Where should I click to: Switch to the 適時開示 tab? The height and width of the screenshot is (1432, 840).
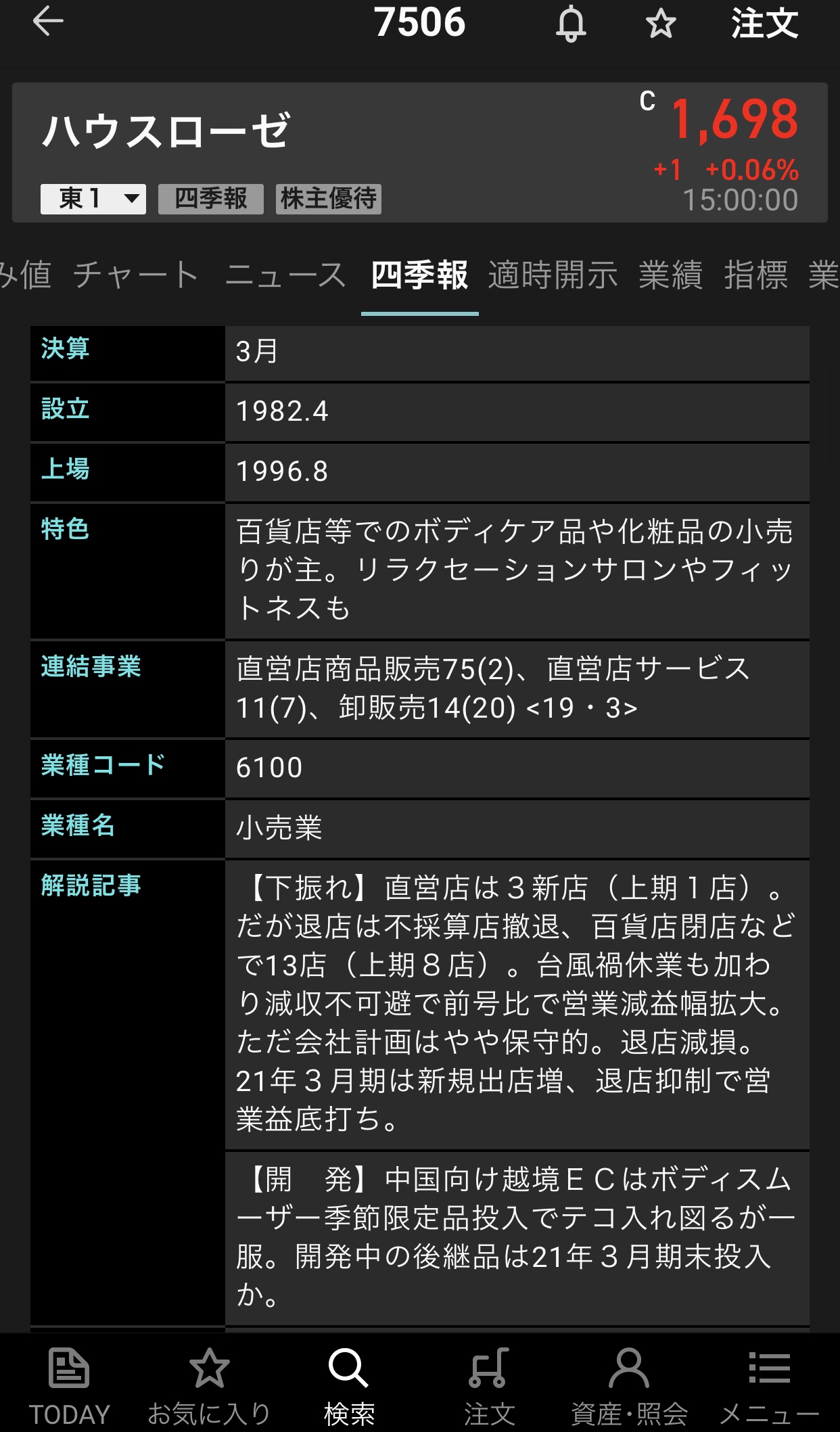[553, 275]
